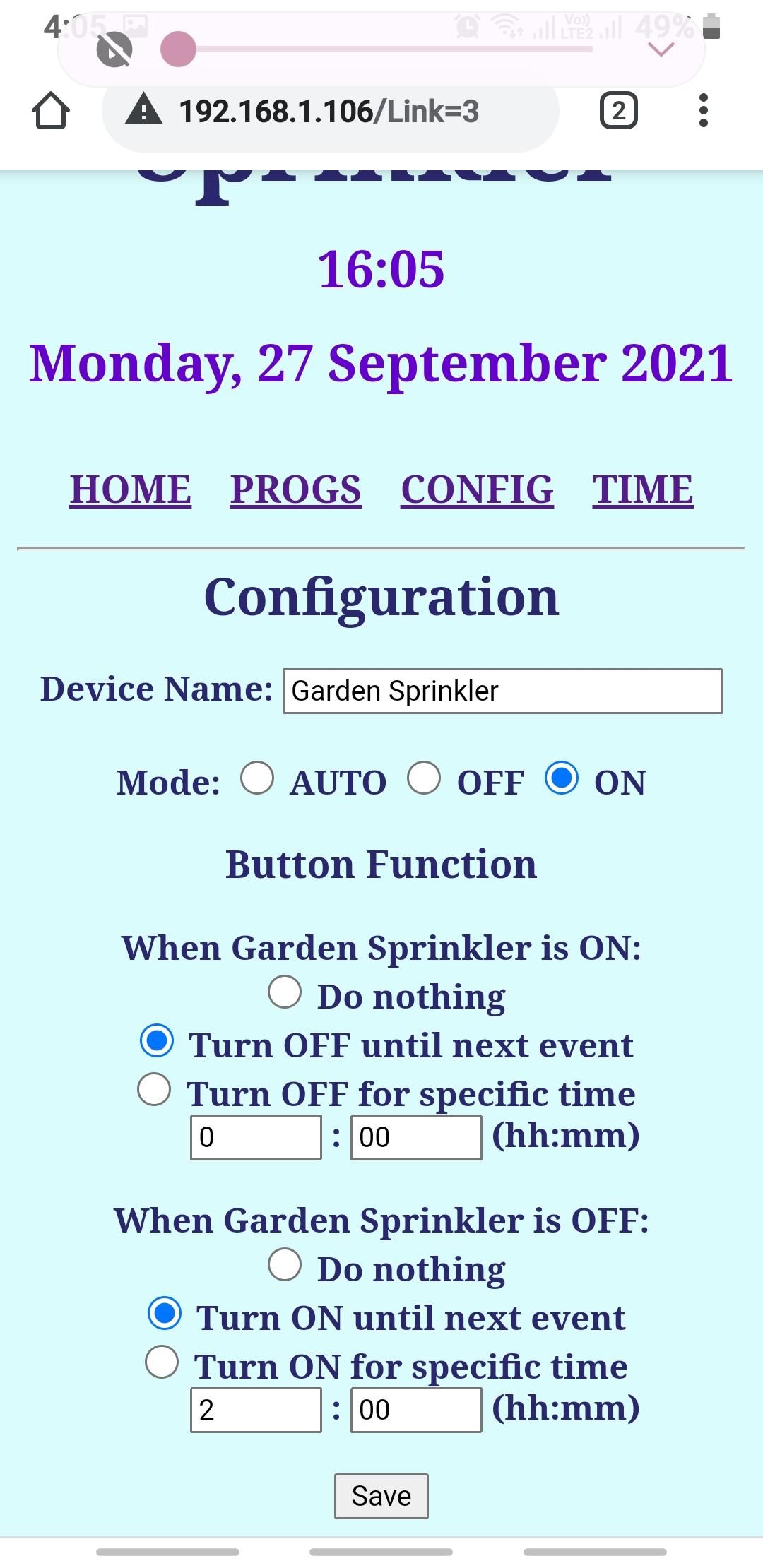The height and width of the screenshot is (1568, 763).
Task: Open the PROGS page
Action: [296, 489]
